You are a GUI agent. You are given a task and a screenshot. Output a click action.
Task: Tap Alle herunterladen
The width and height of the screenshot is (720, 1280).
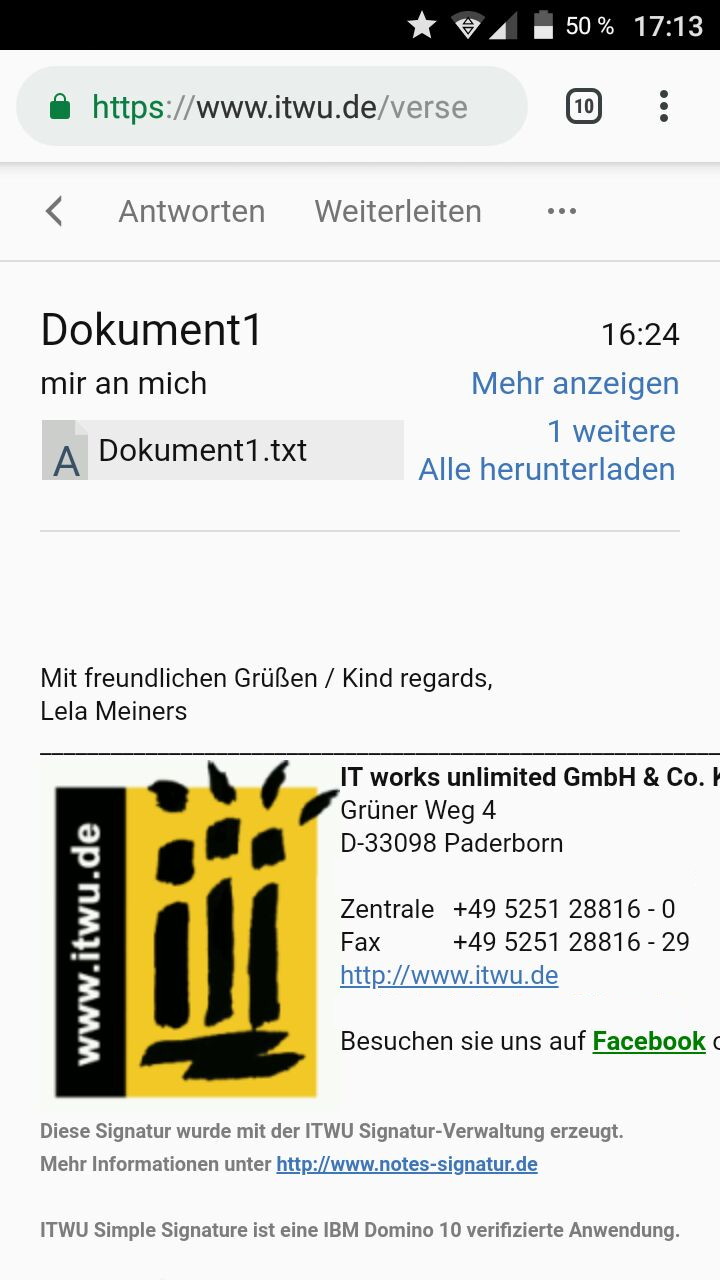(x=547, y=469)
